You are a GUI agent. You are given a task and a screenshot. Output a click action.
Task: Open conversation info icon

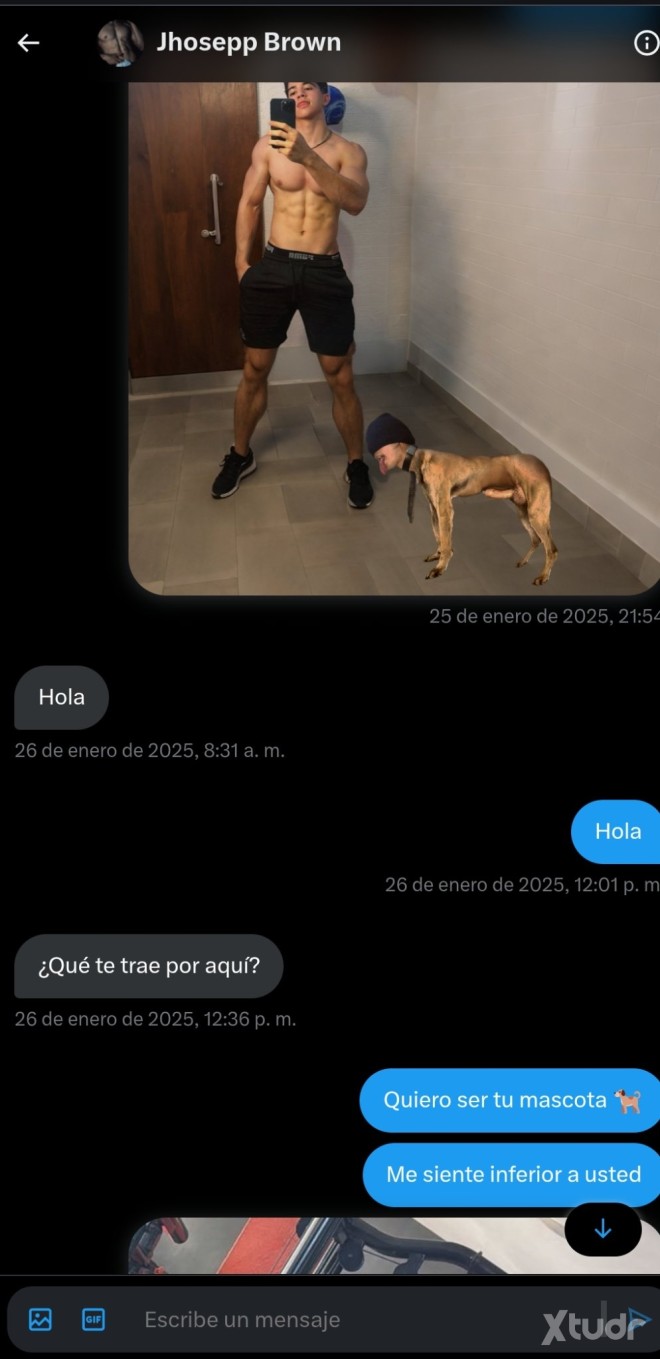coord(646,42)
